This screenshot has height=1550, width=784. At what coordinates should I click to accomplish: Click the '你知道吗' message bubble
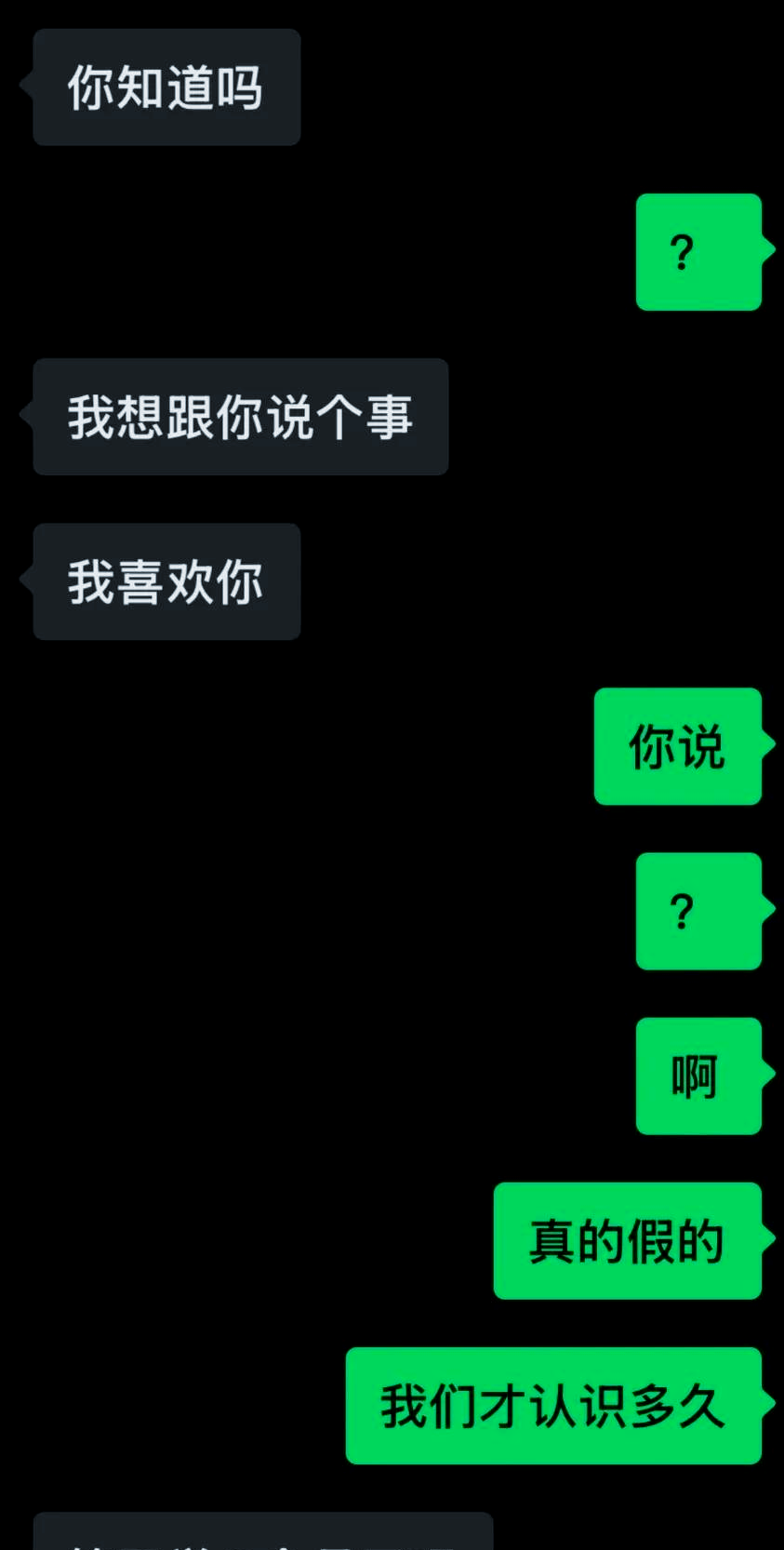[166, 87]
